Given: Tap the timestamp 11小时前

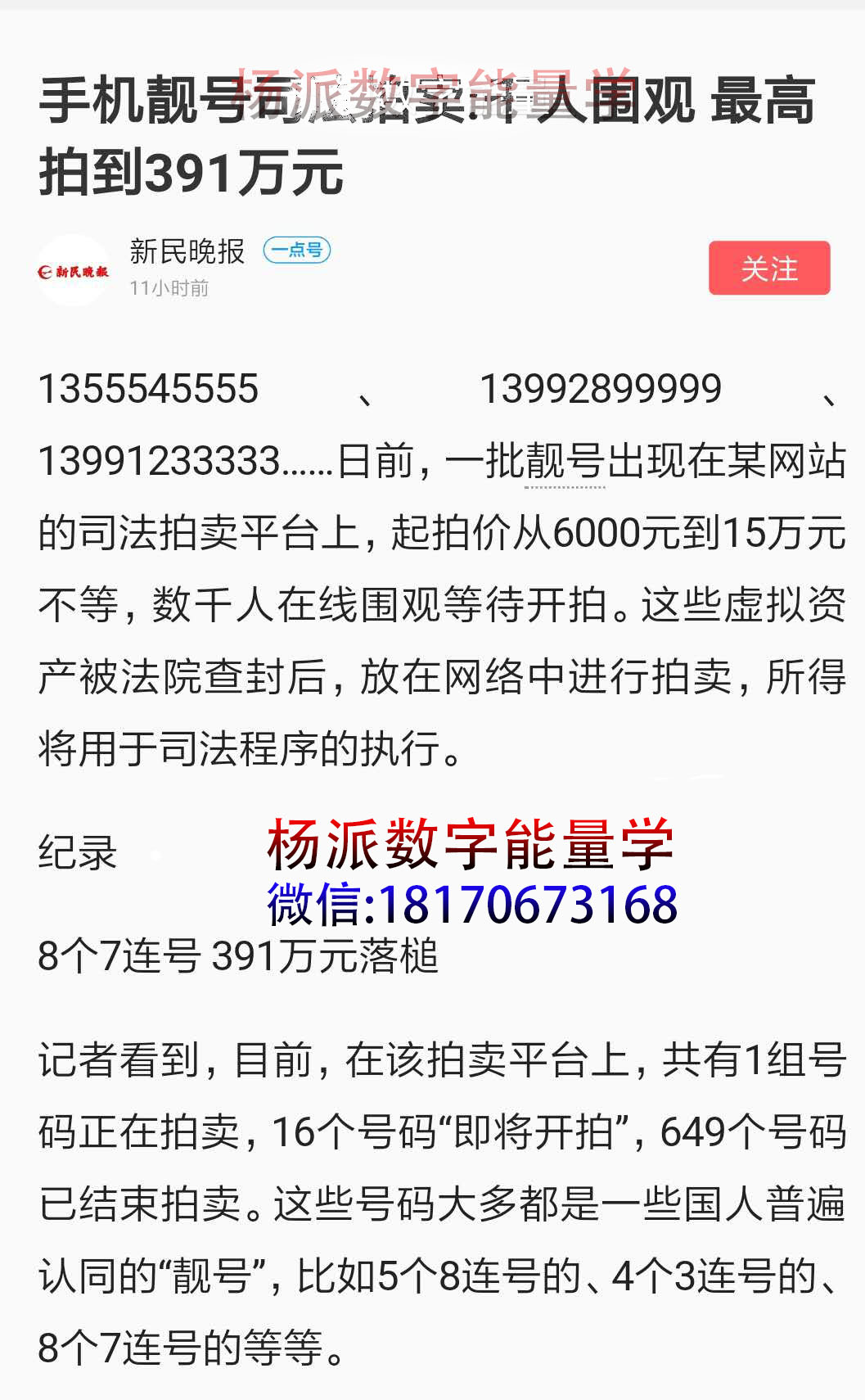Looking at the screenshot, I should pyautogui.click(x=169, y=288).
